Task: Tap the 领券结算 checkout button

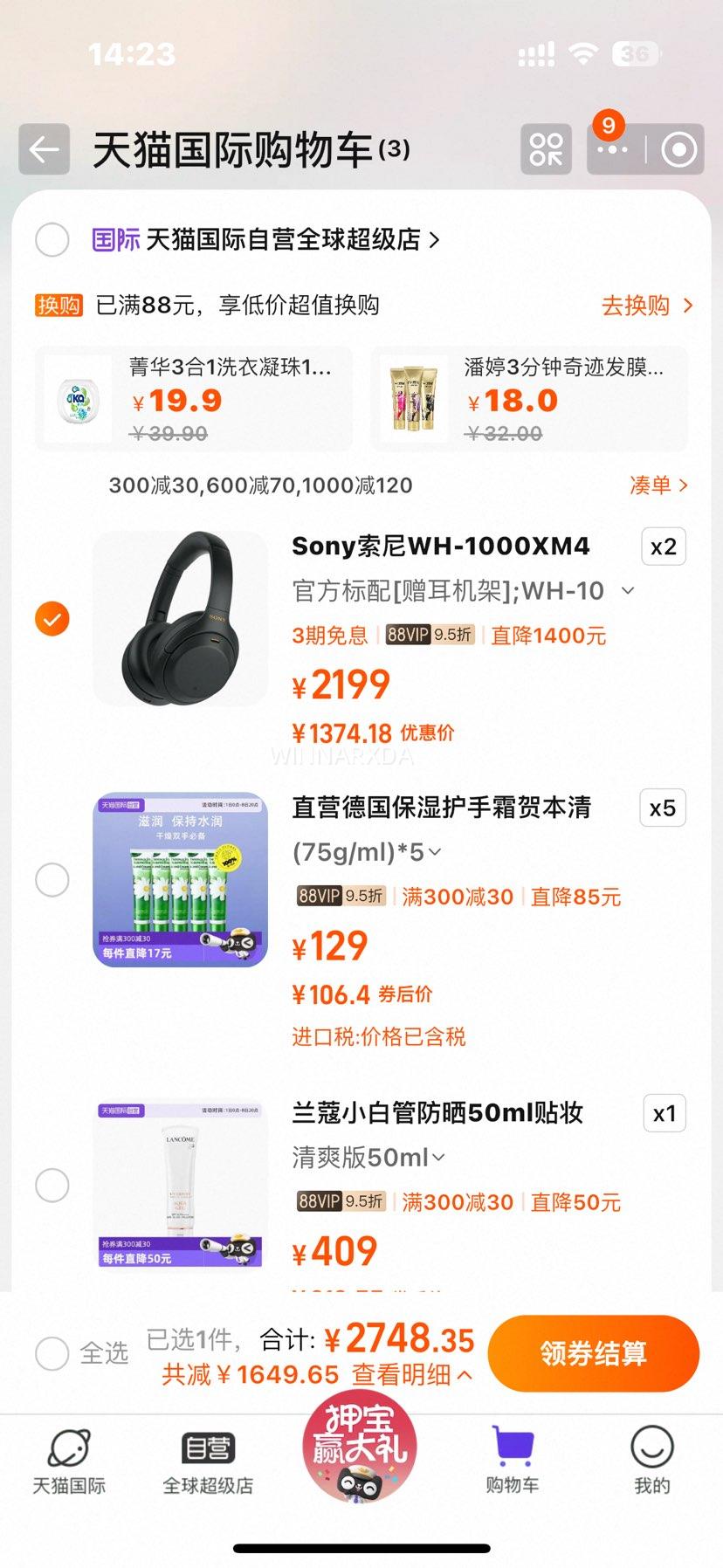Action: [x=593, y=1352]
